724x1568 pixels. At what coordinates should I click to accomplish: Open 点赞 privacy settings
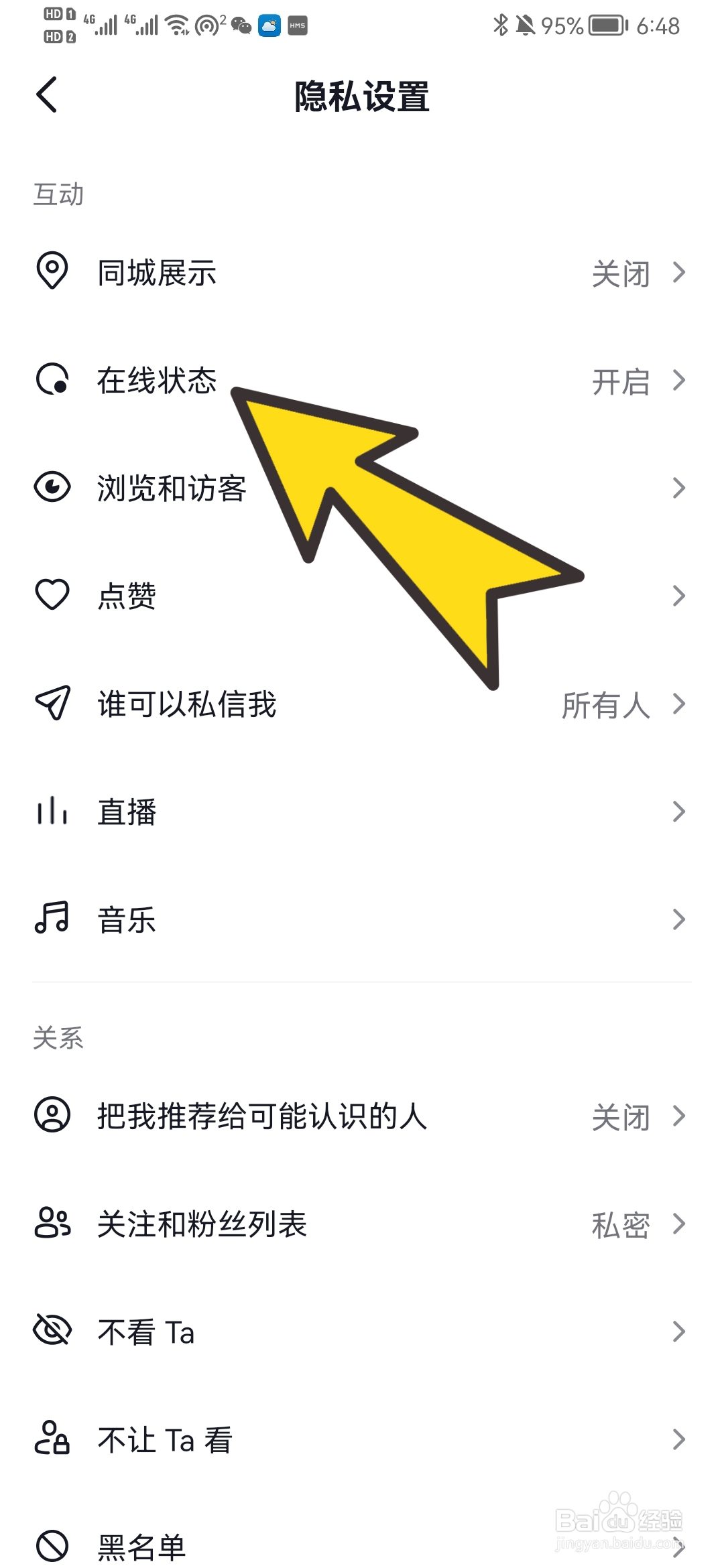[127, 596]
